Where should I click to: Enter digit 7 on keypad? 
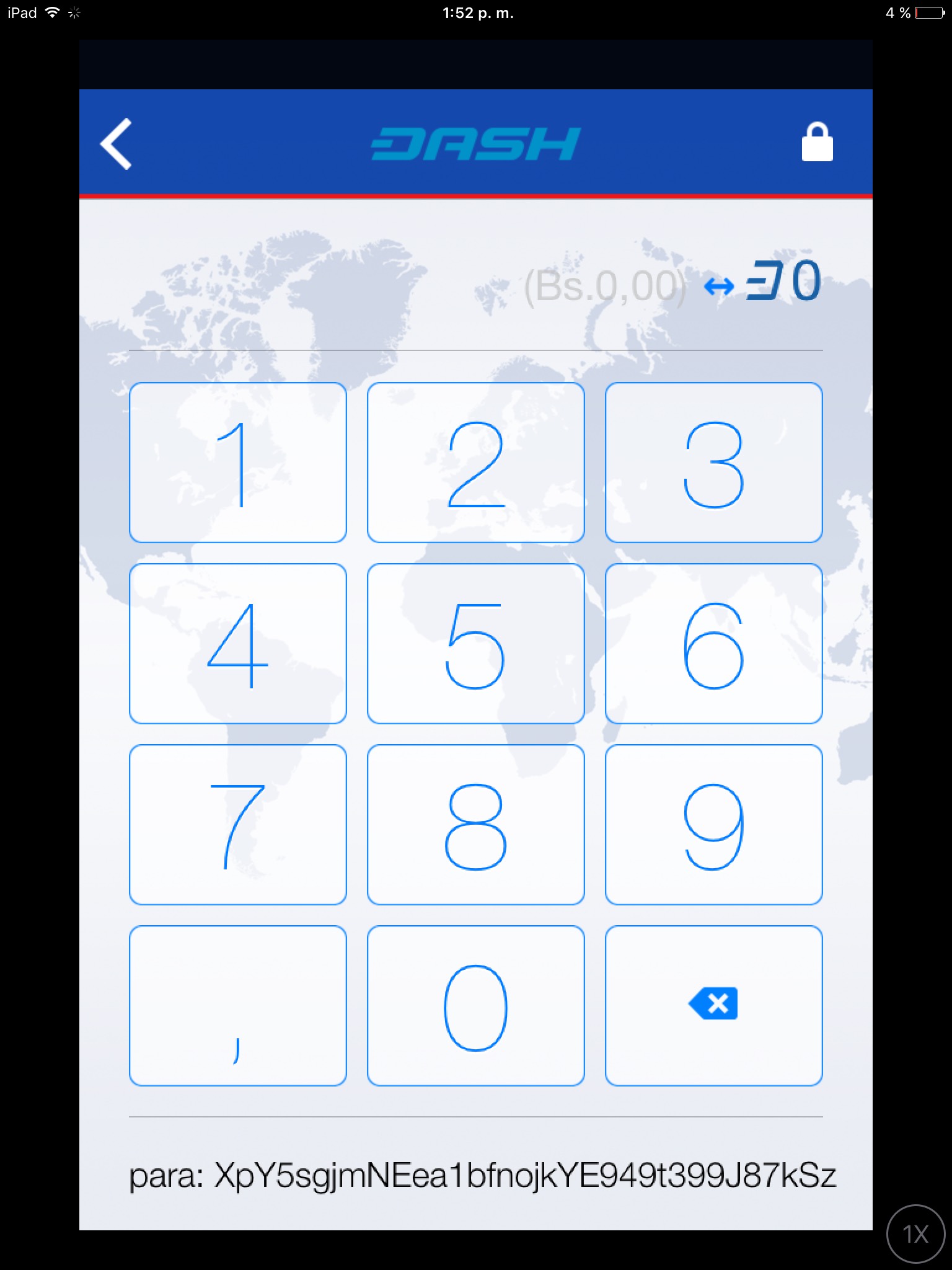pos(237,825)
